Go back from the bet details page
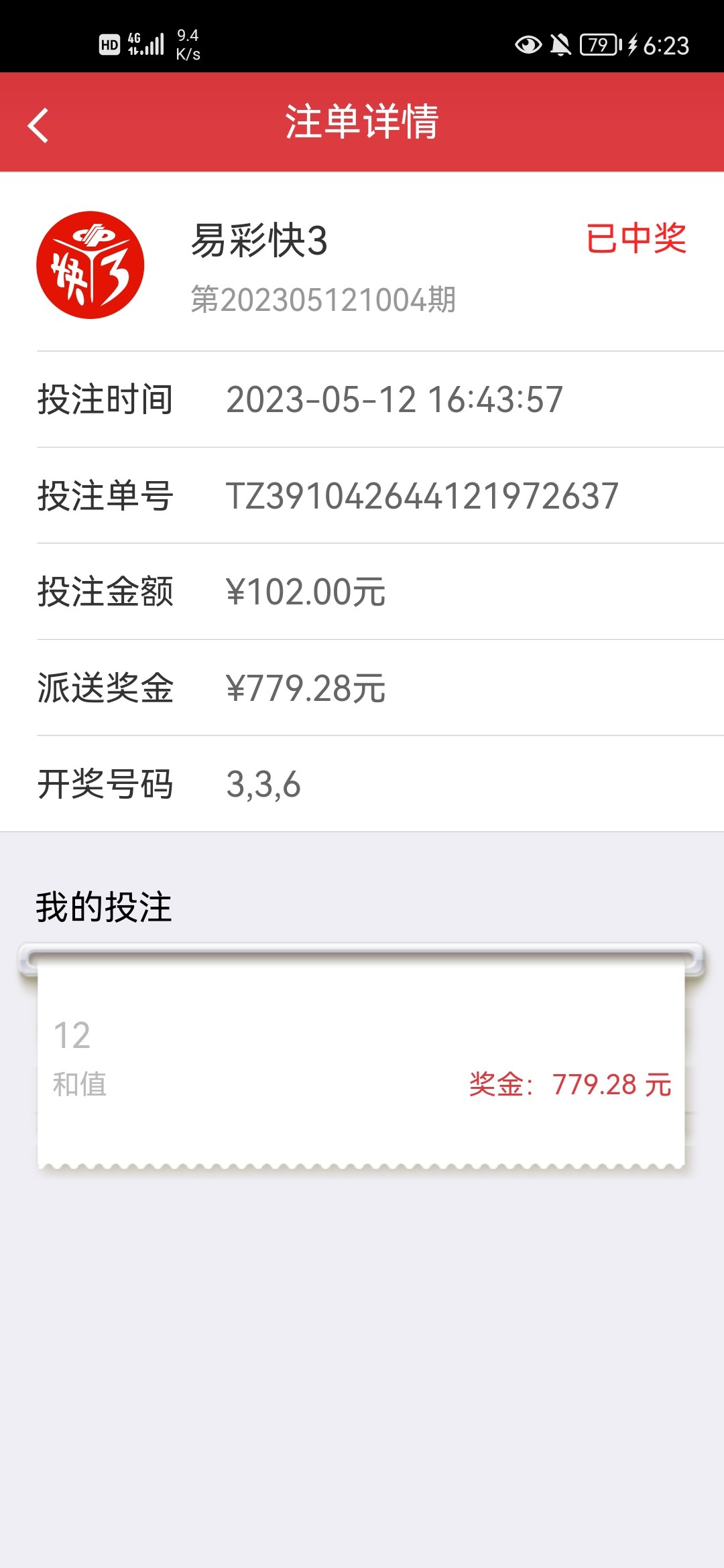 tap(38, 125)
